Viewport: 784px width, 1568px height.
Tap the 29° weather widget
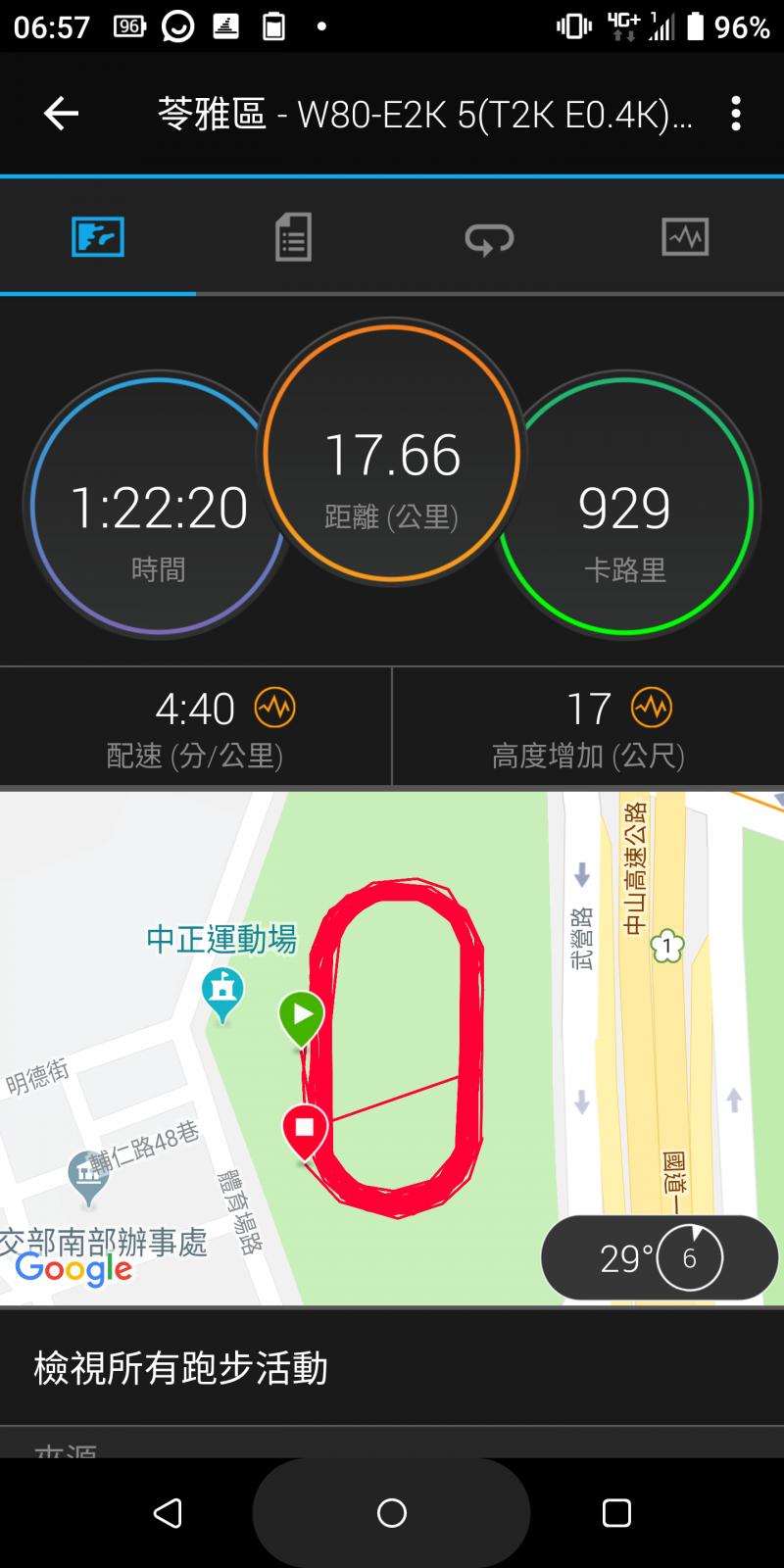click(659, 1257)
